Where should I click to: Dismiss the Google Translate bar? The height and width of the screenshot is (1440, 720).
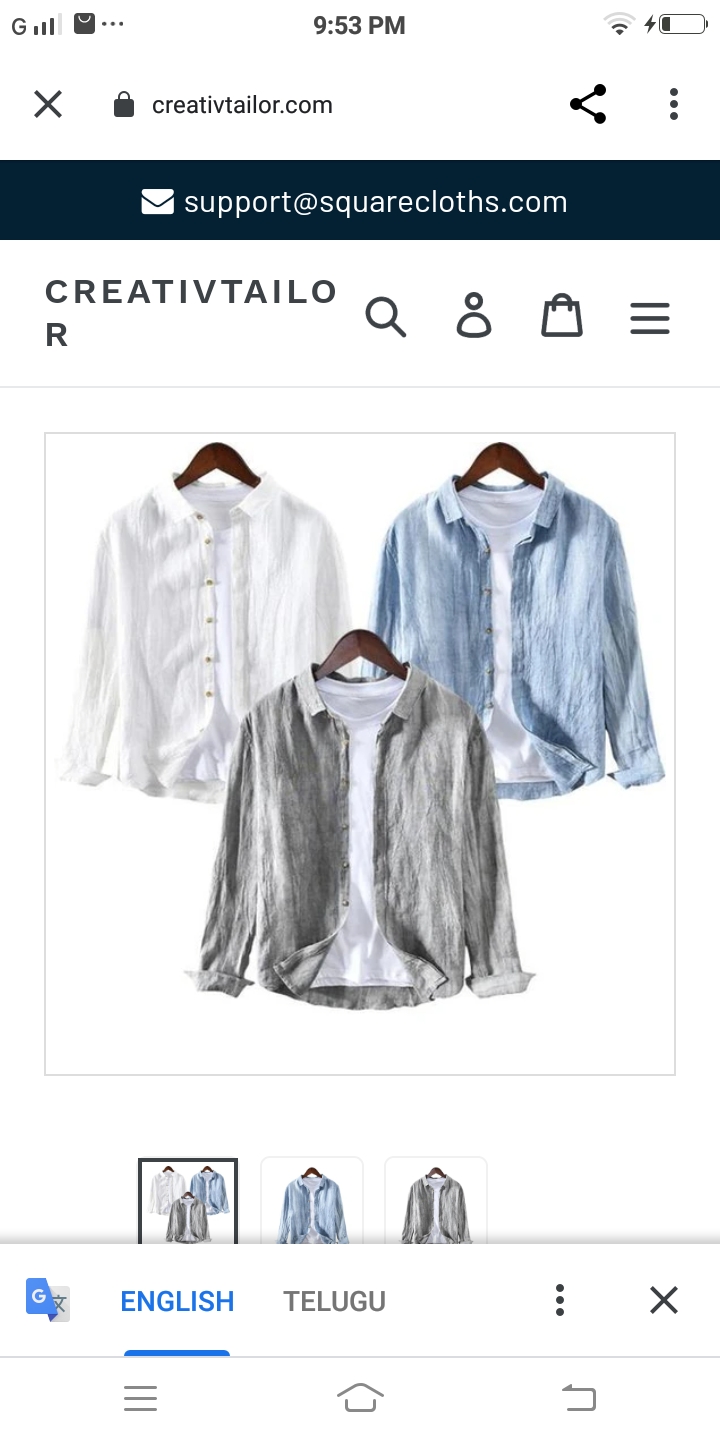click(664, 1300)
